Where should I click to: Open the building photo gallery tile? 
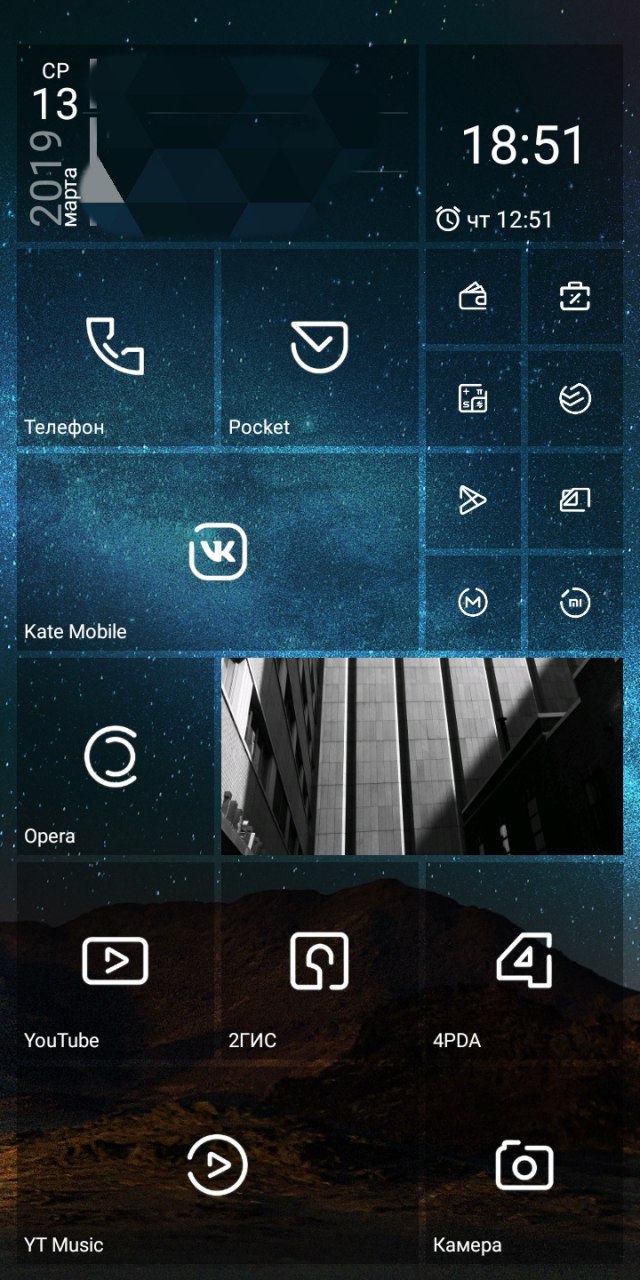(421, 756)
